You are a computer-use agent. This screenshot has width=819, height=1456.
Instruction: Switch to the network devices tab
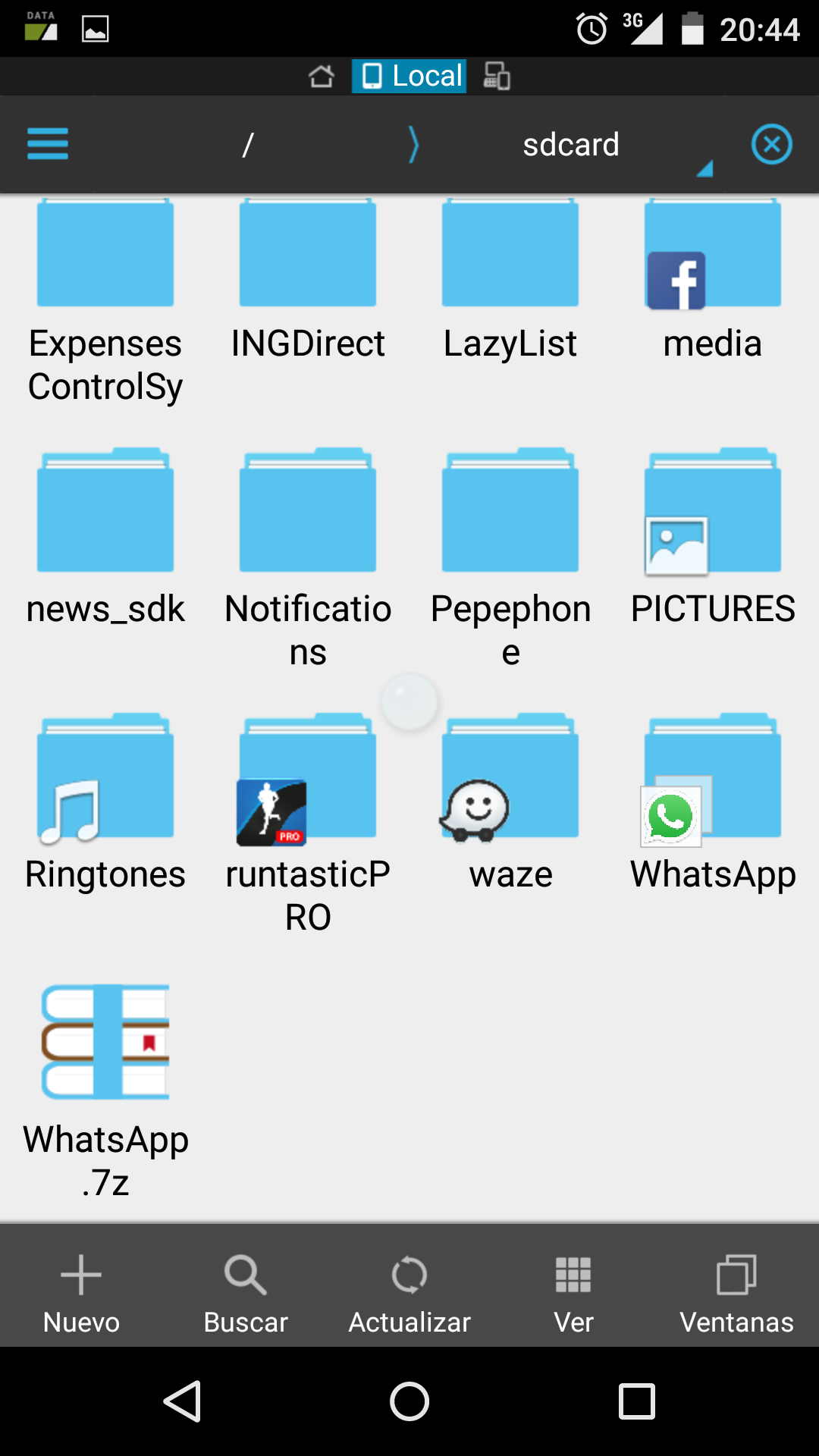(497, 76)
